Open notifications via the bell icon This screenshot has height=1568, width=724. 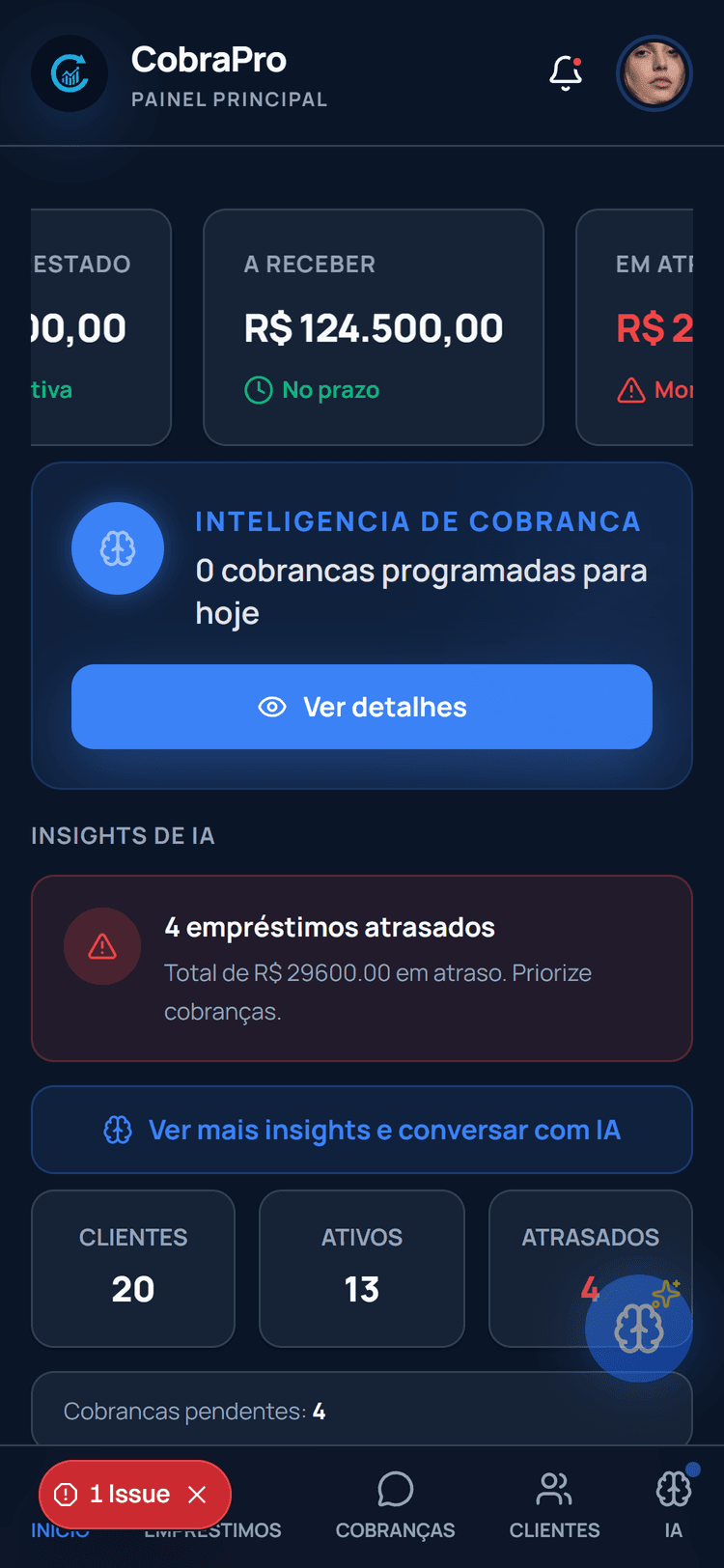pos(567,73)
